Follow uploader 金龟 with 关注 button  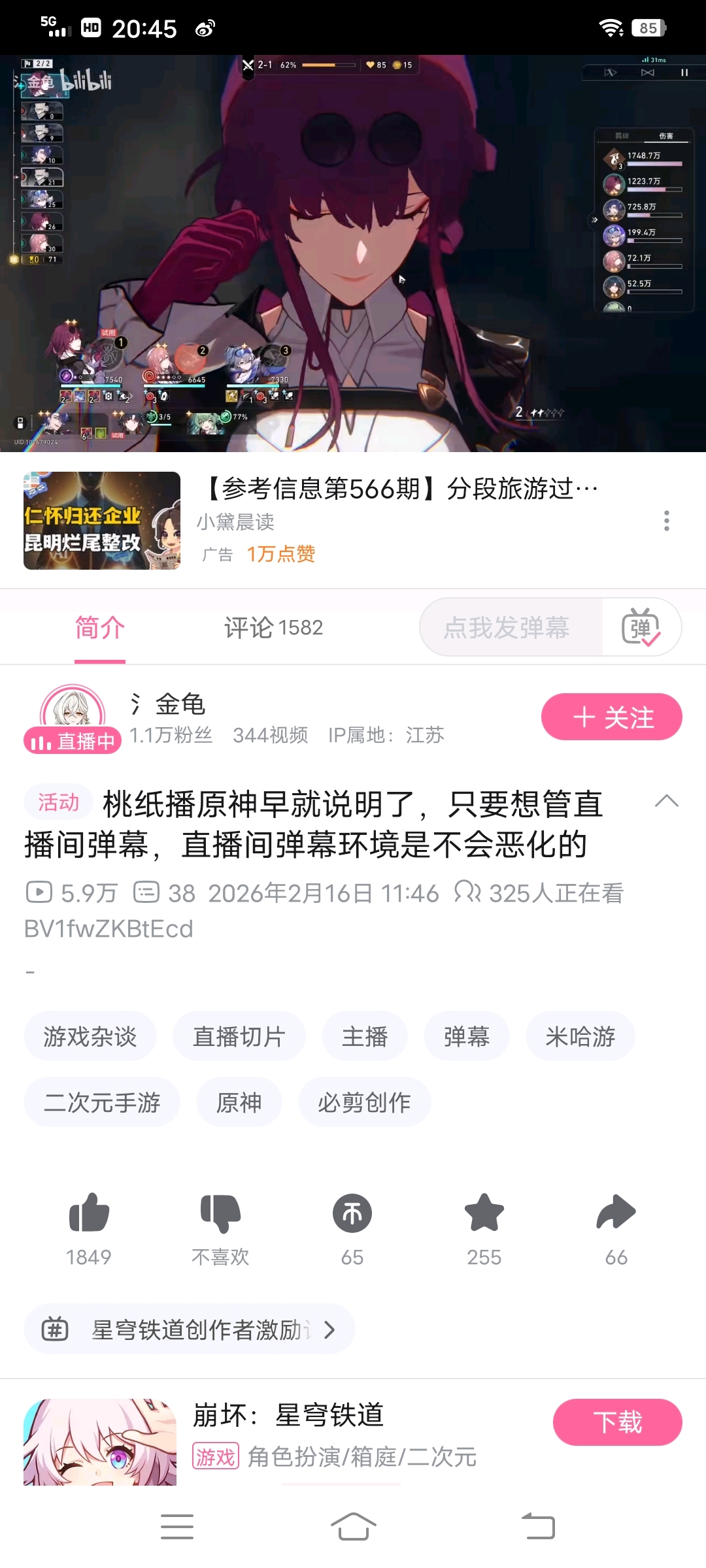[611, 717]
